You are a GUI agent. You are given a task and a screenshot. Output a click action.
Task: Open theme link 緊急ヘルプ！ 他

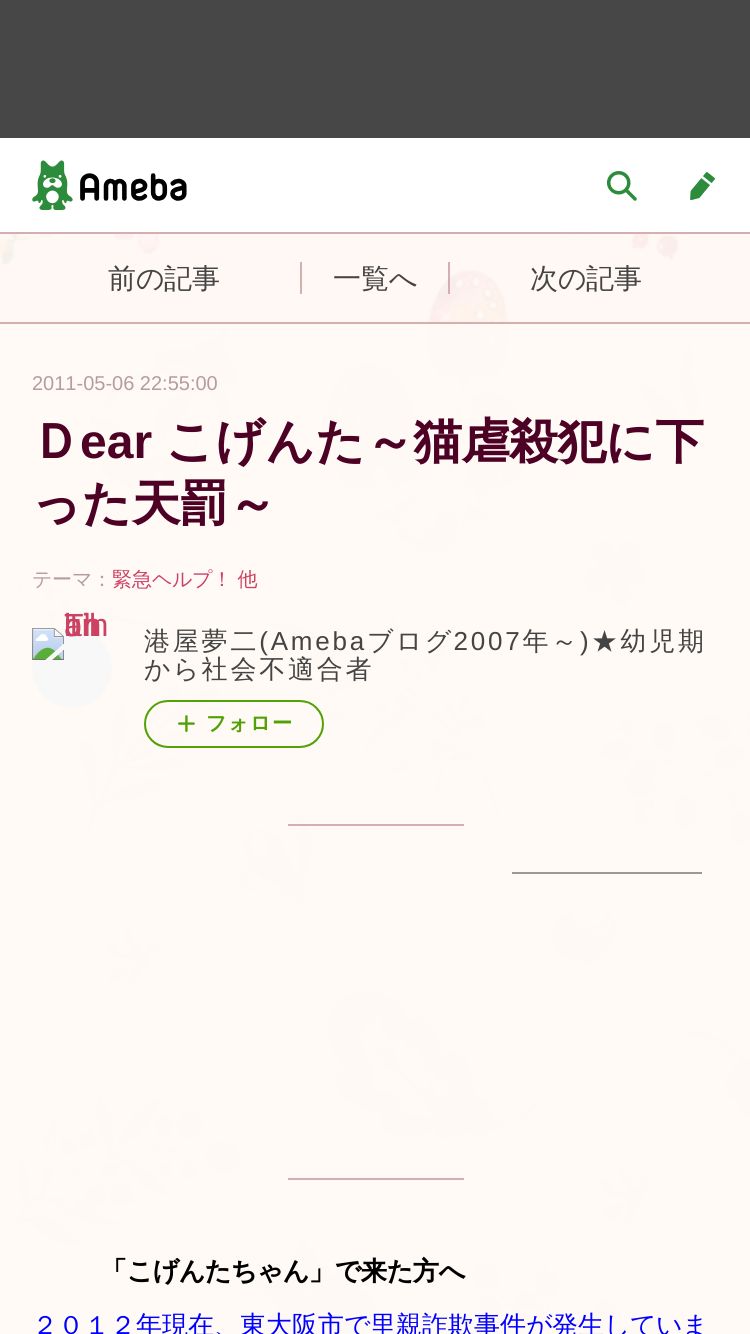185,579
